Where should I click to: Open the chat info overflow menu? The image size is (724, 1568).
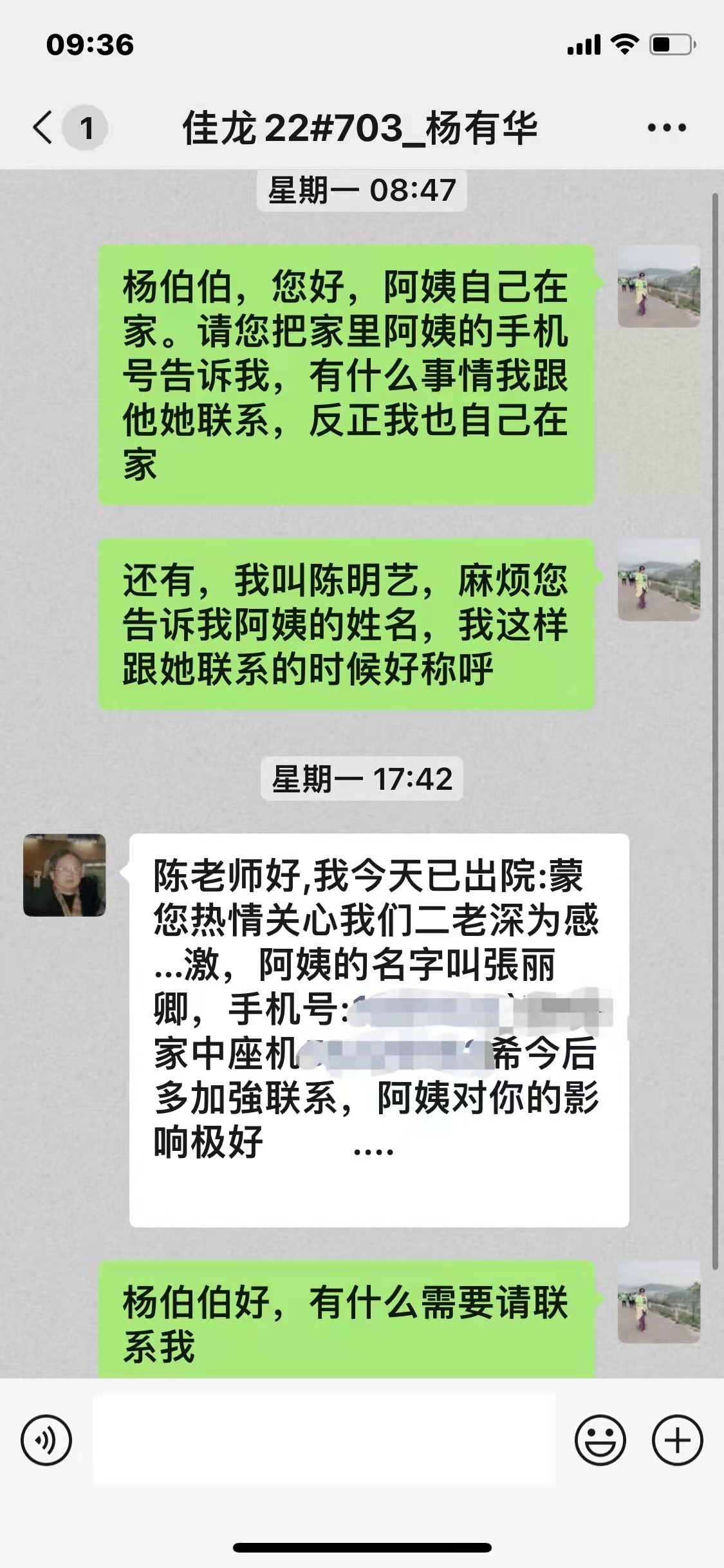[x=667, y=127]
